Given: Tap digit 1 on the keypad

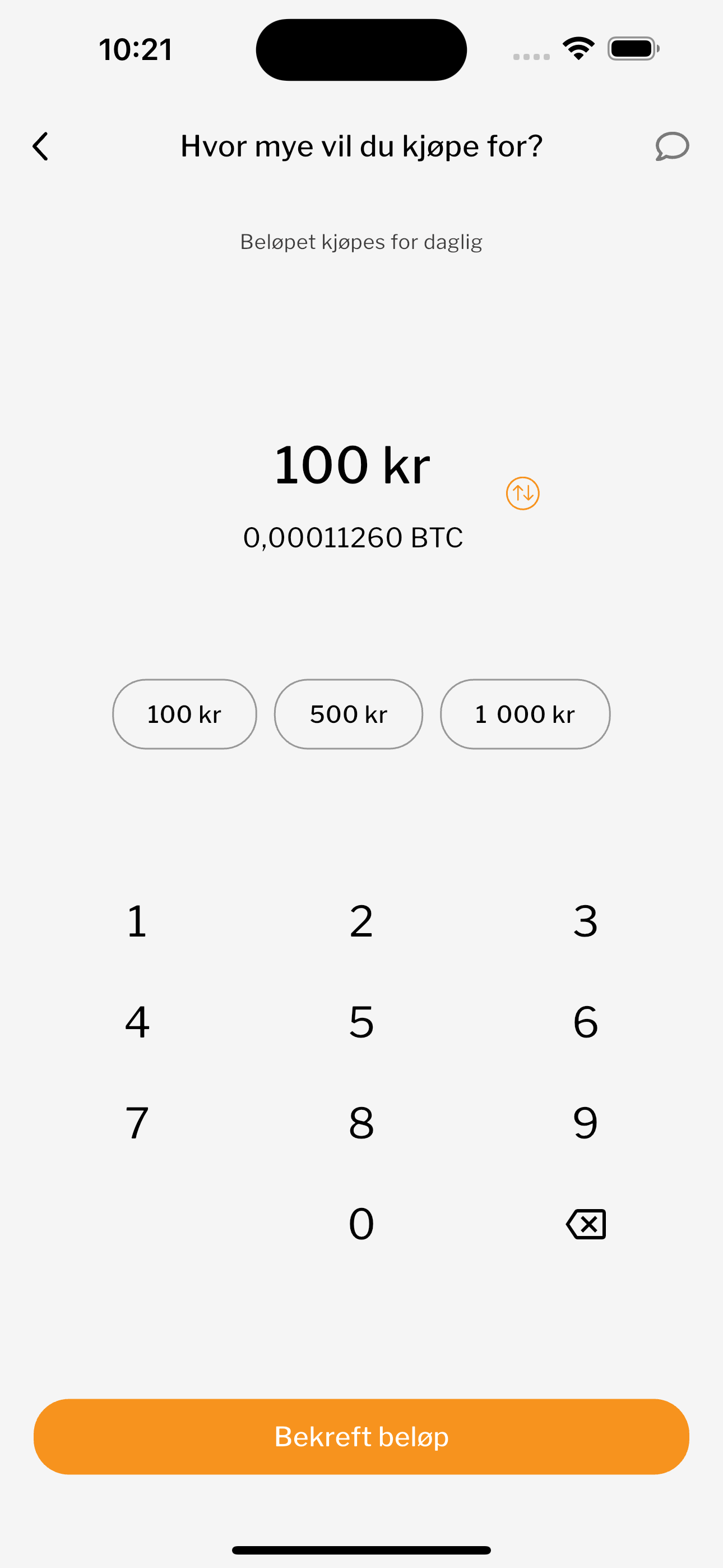Looking at the screenshot, I should click(137, 921).
